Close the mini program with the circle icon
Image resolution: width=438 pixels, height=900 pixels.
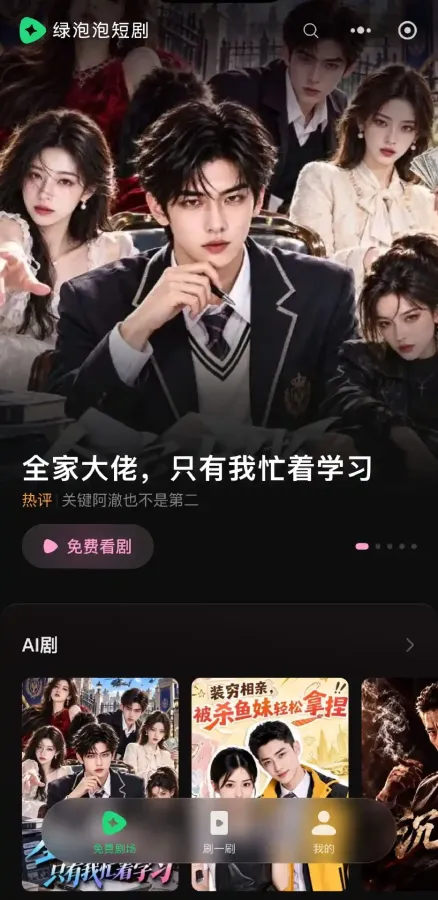408,30
